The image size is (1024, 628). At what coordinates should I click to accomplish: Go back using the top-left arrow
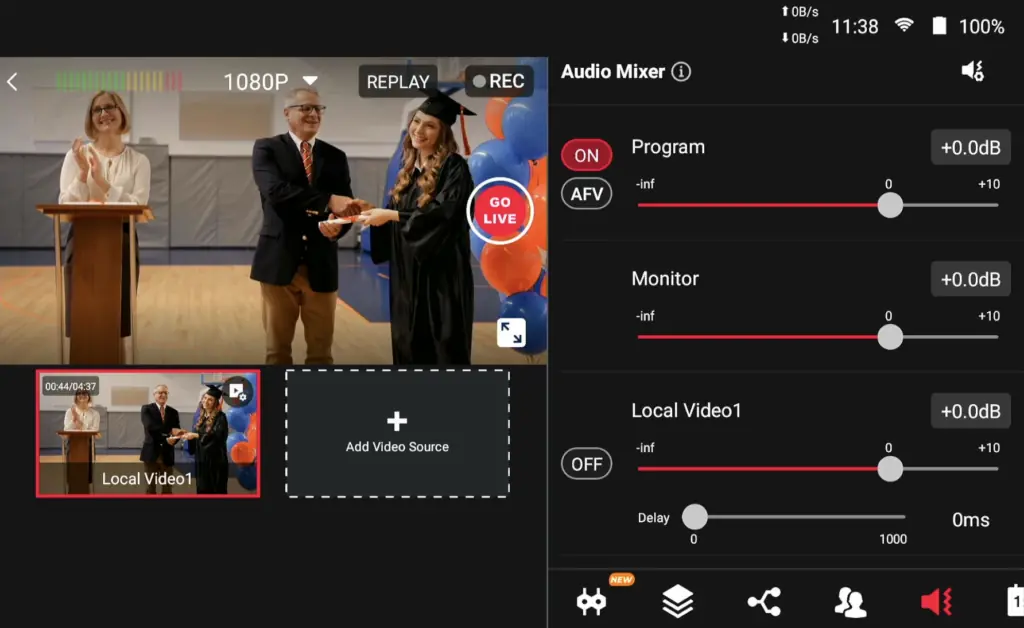coord(13,82)
